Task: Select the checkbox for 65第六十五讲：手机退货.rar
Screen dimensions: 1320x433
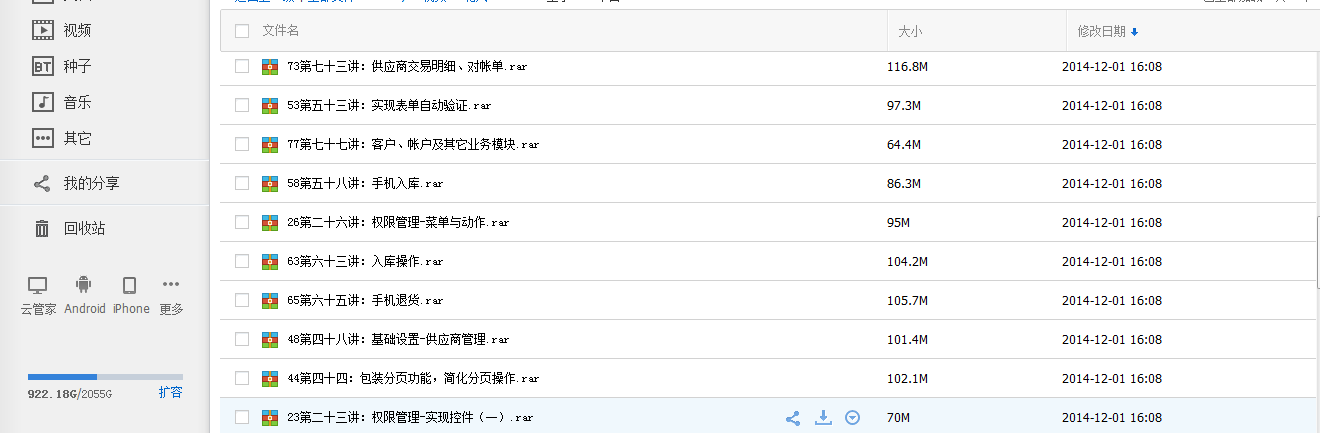Action: 242,300
